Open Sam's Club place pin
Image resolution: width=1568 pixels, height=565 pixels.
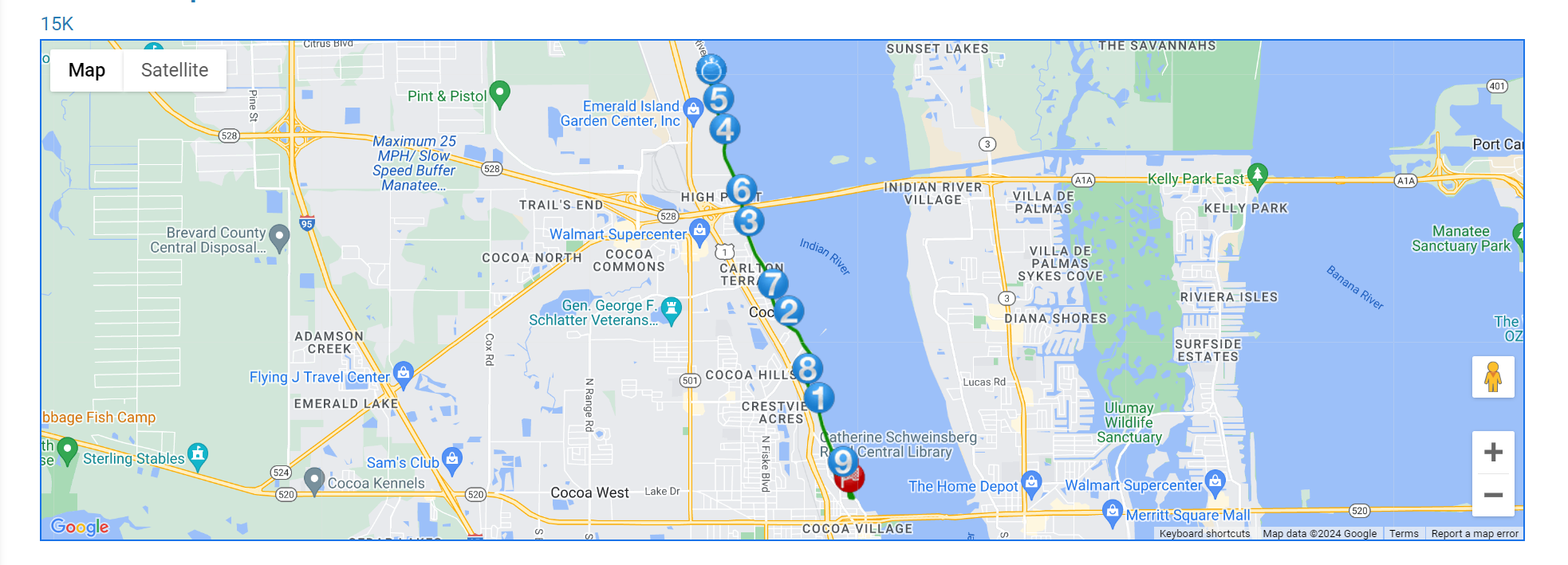[451, 459]
